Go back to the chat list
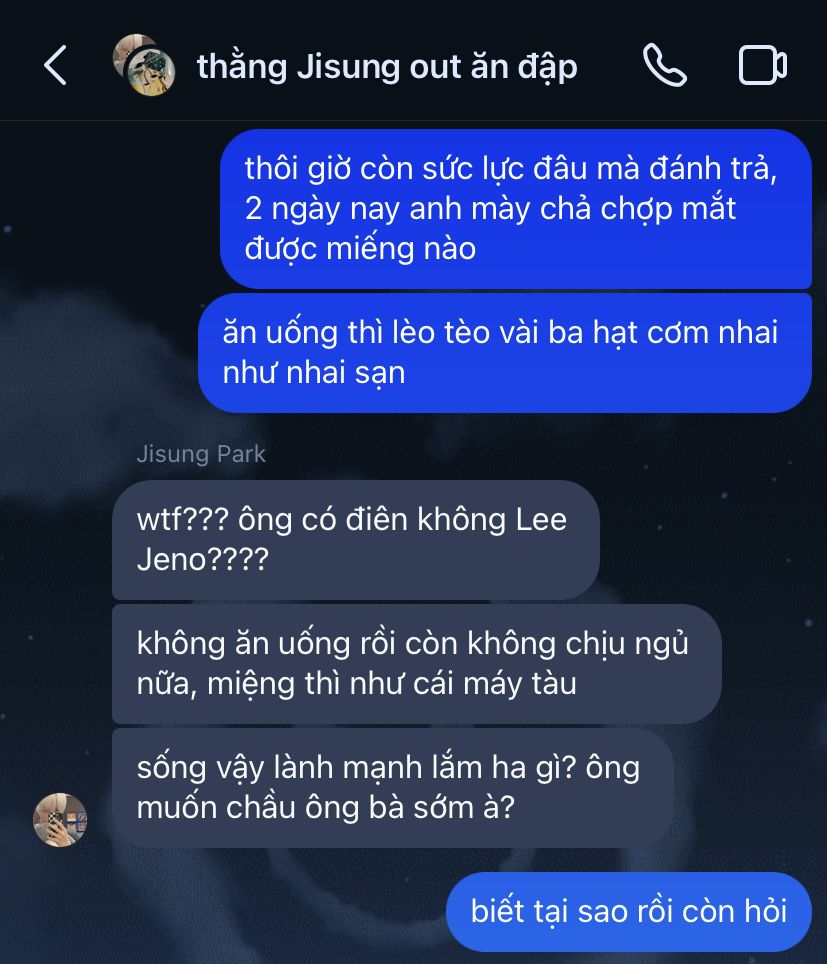 tap(56, 66)
